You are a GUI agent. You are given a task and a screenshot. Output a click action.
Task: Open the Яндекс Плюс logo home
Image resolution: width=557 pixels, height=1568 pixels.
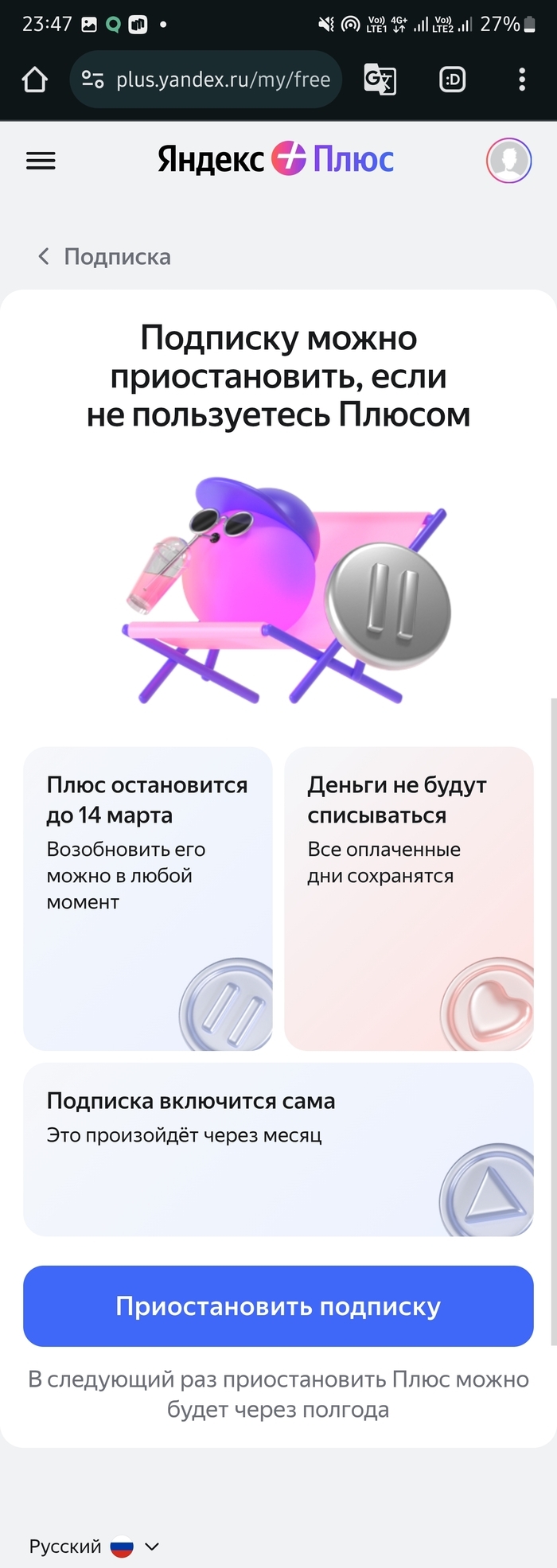[x=275, y=160]
